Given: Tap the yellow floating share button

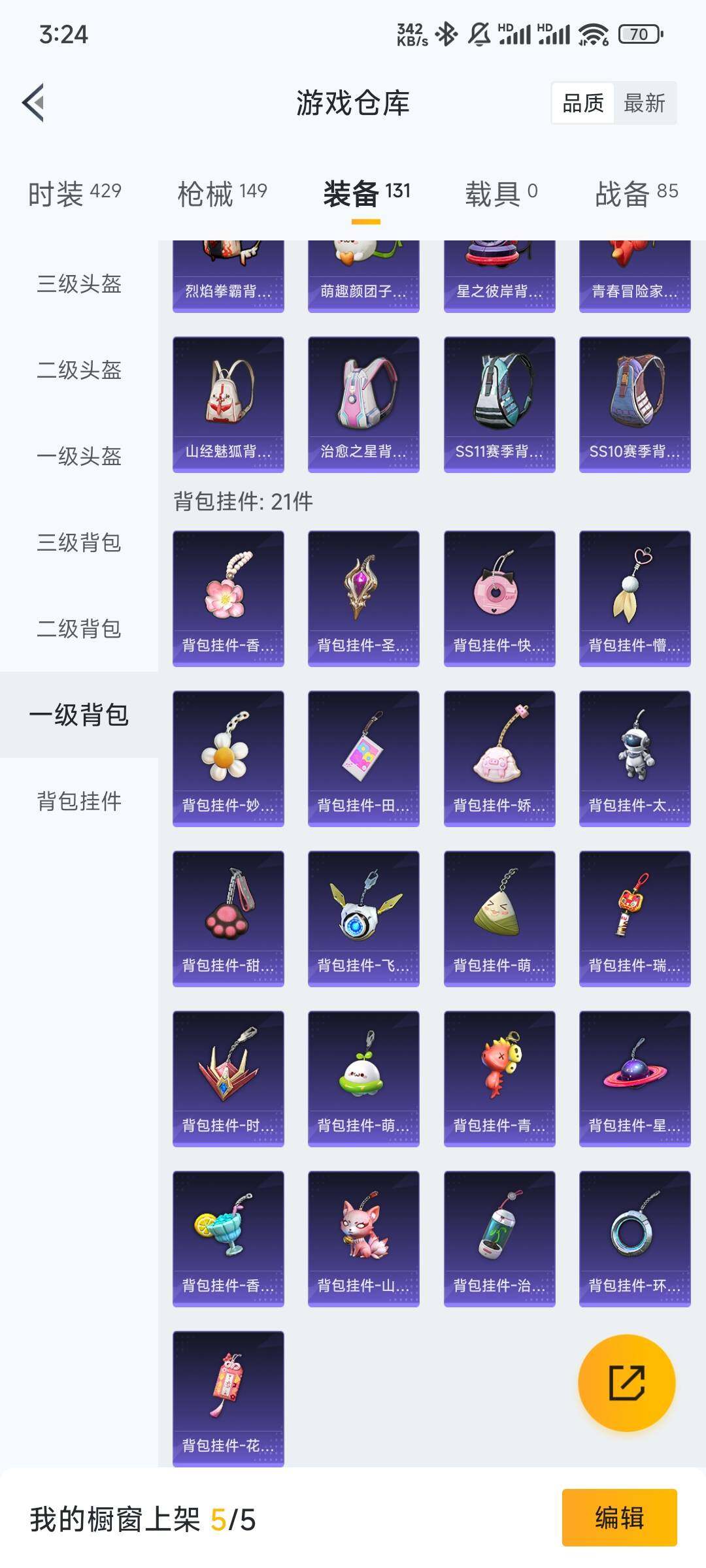Looking at the screenshot, I should 626,1382.
